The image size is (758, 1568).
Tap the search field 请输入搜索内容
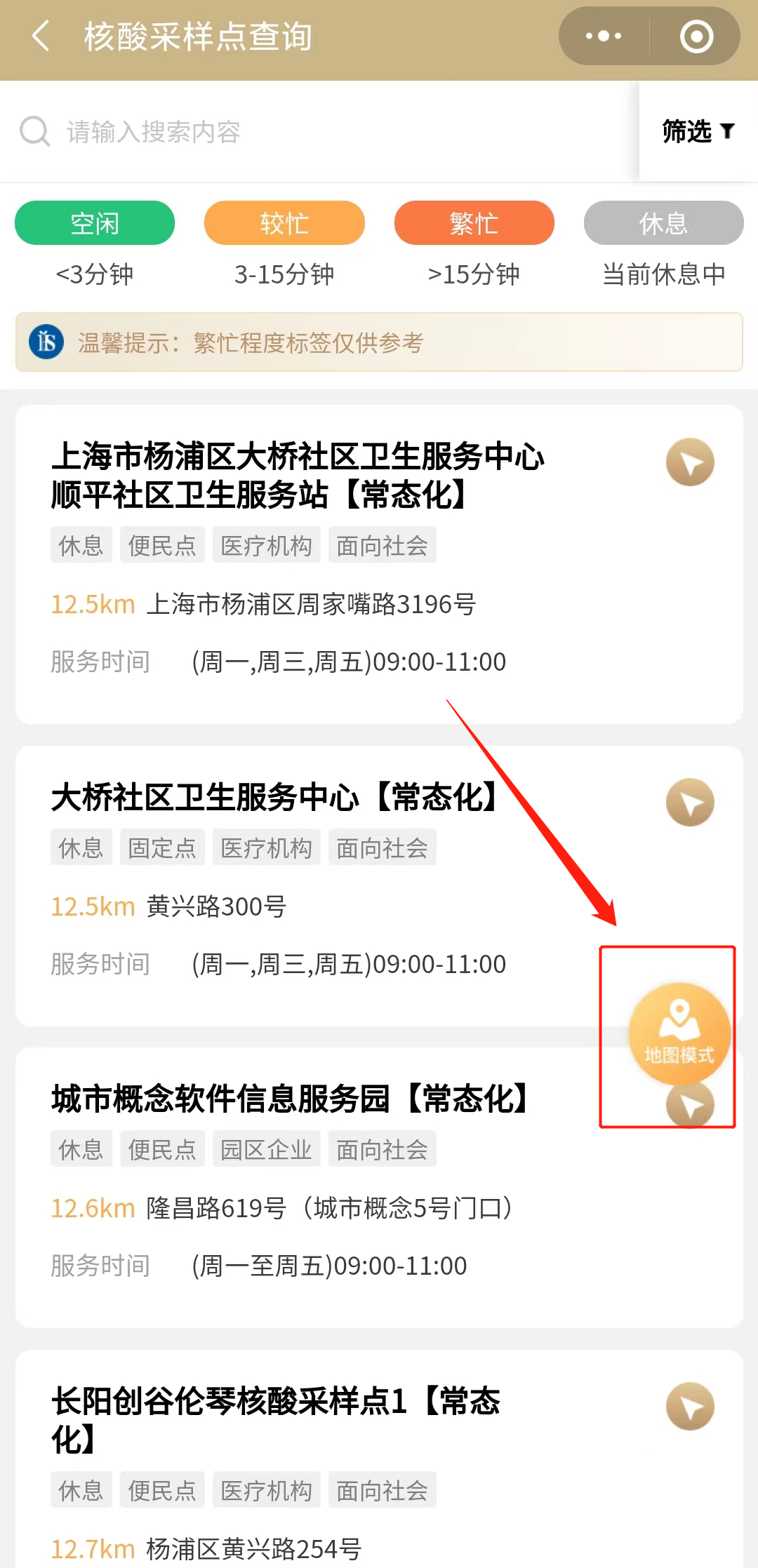click(316, 131)
